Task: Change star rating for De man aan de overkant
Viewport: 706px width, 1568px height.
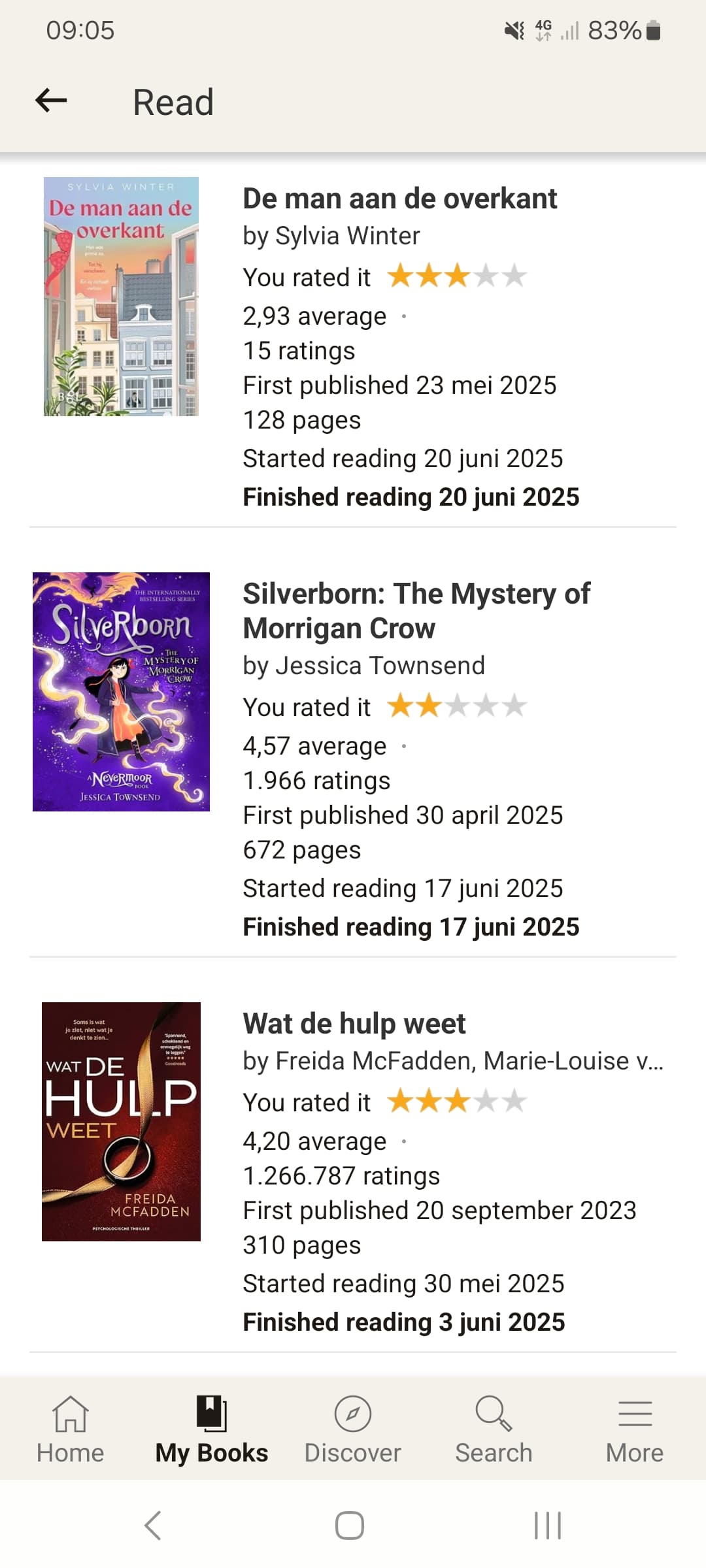Action: tap(457, 276)
